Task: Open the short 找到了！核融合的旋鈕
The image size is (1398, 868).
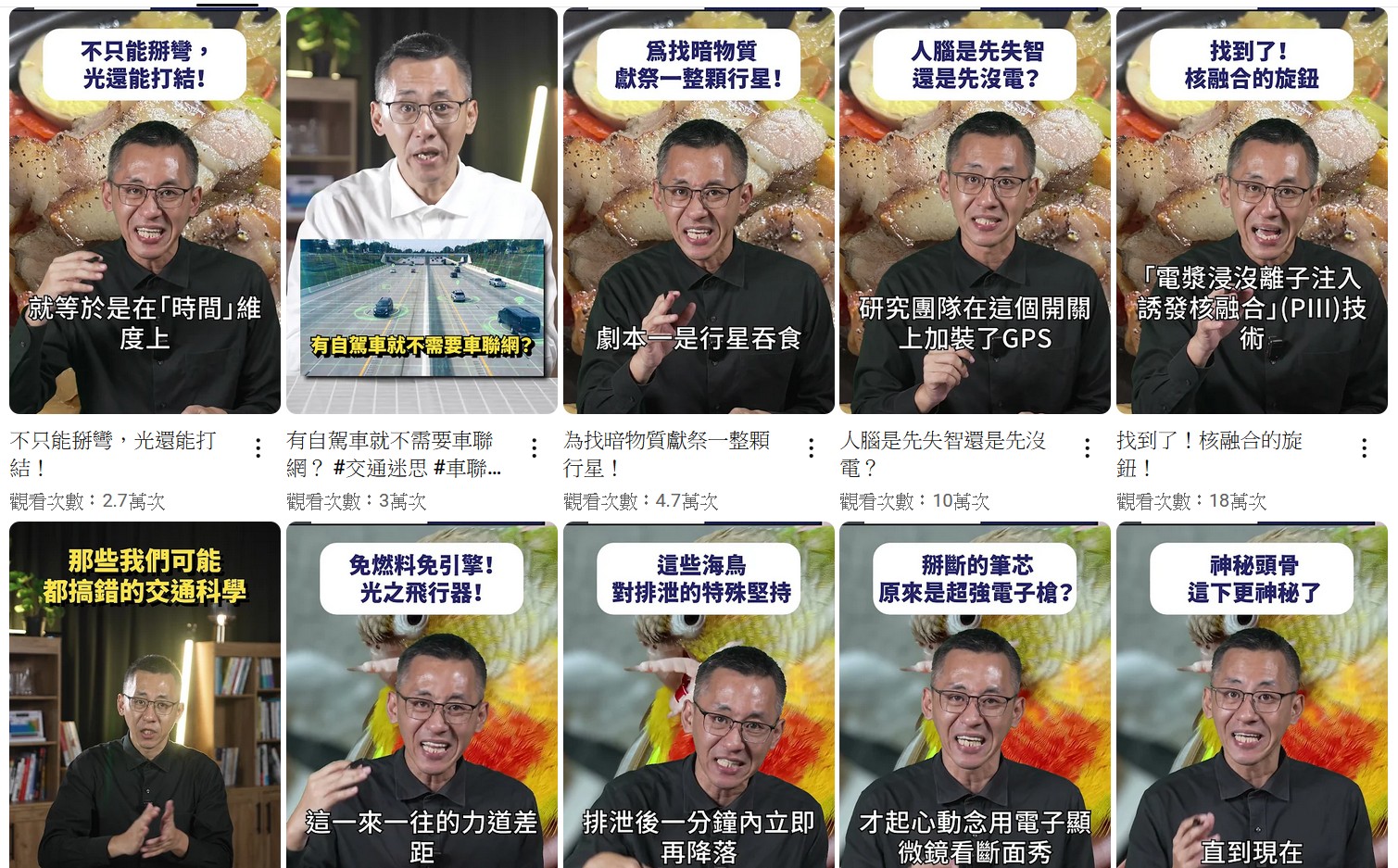Action: 1252,211
